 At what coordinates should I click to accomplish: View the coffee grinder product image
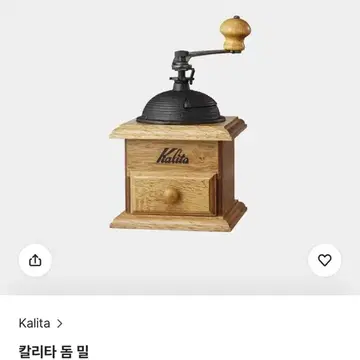(179, 123)
